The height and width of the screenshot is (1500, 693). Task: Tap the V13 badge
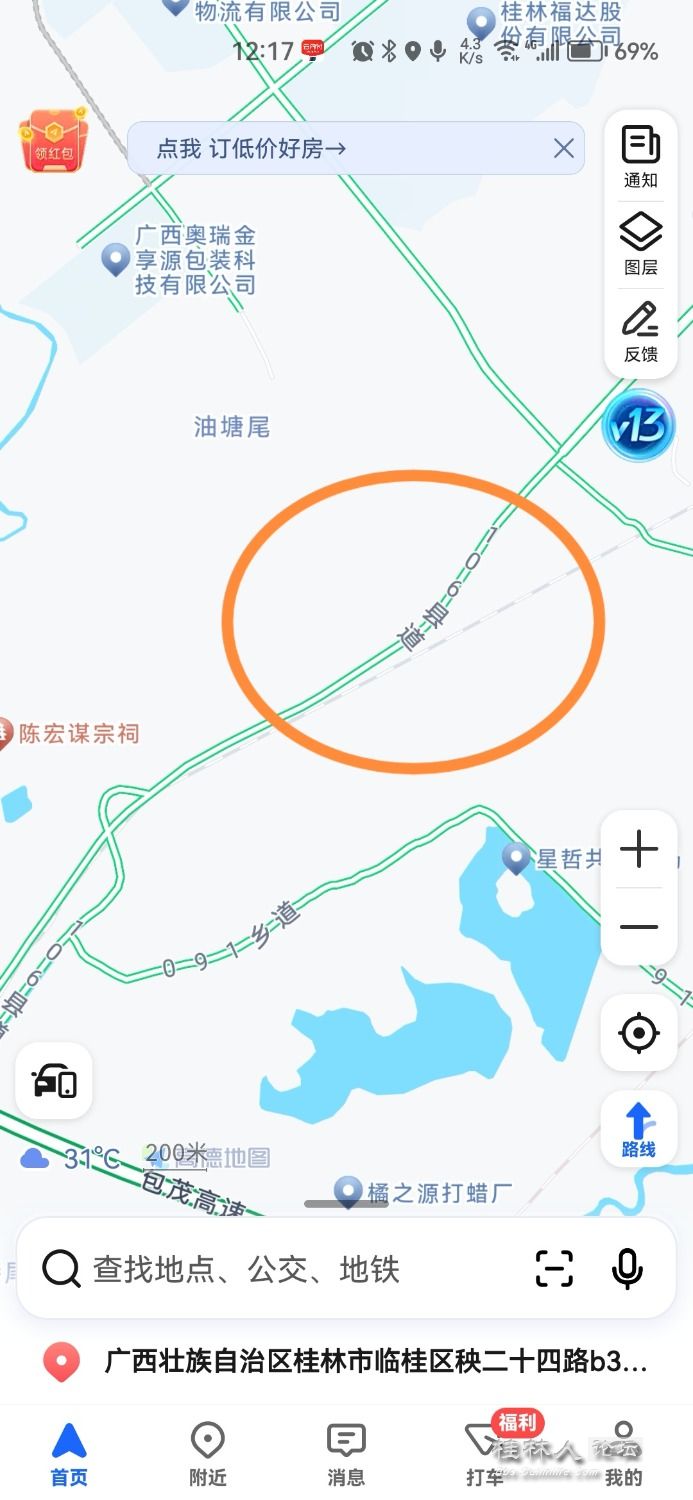pyautogui.click(x=639, y=427)
